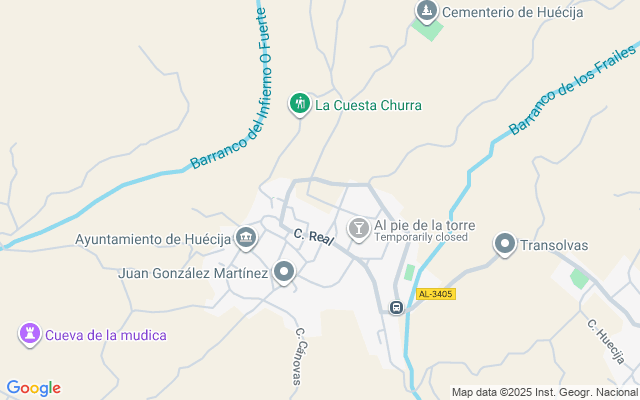Select the La Cuesta Churra restaurant pin
This screenshot has height=400, width=640.
point(299,103)
